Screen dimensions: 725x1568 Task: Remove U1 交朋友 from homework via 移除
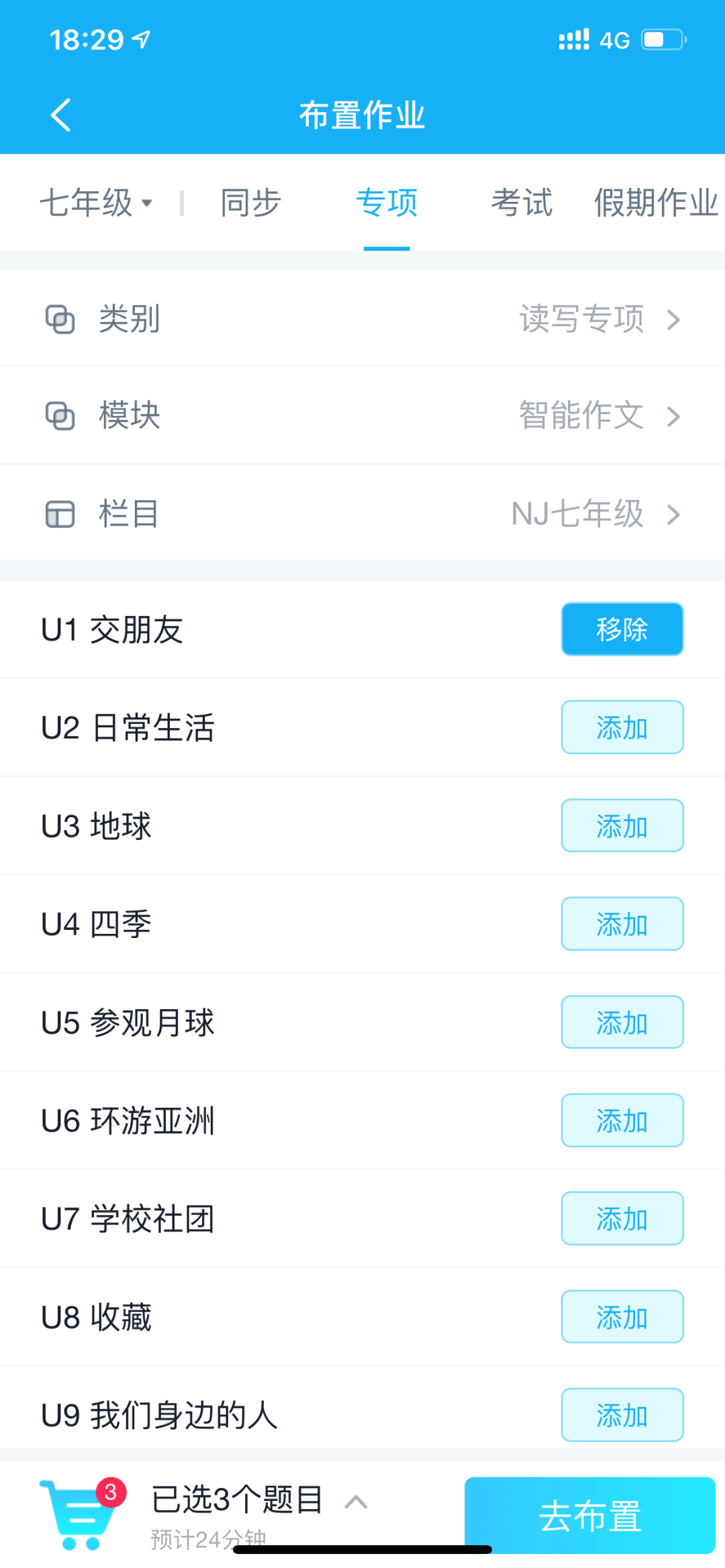(621, 629)
